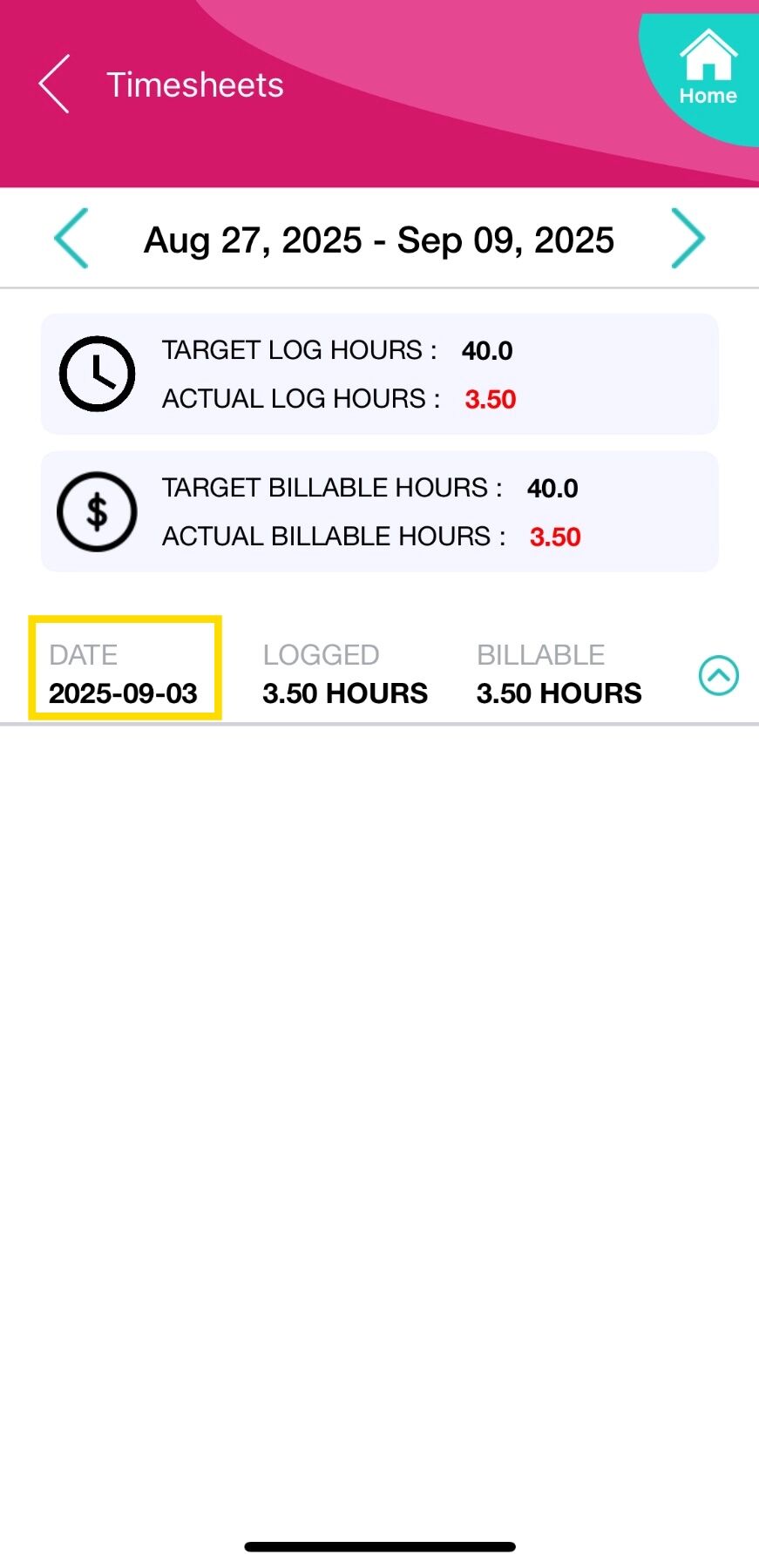Advance to the next timesheet period

(688, 239)
